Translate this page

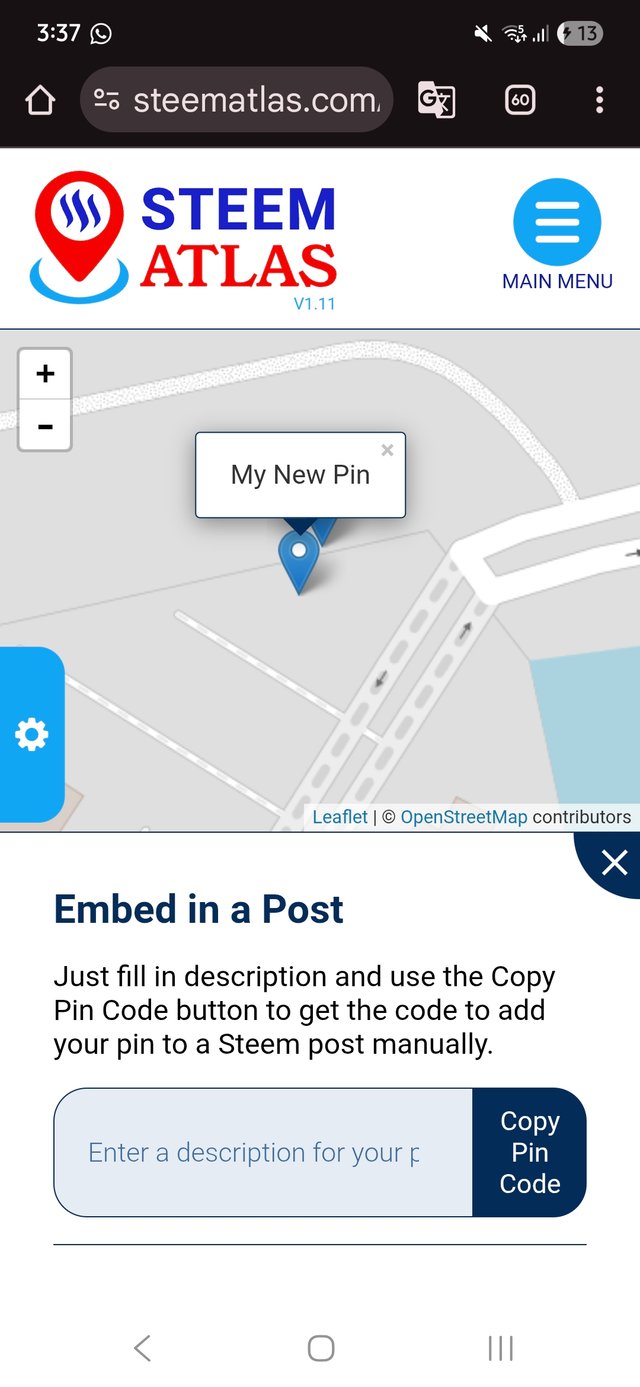click(436, 100)
